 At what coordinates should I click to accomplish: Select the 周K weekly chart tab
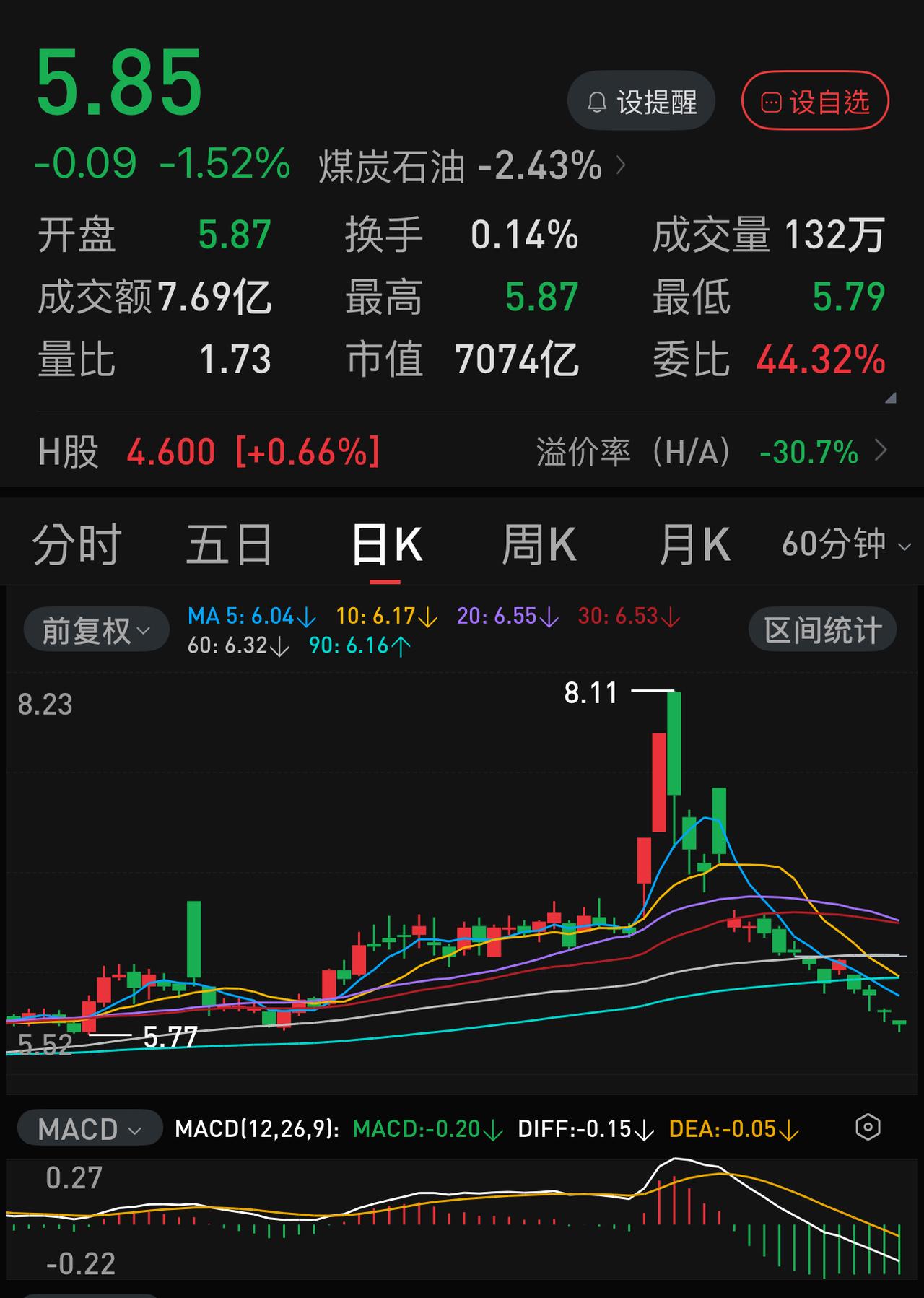(x=538, y=545)
